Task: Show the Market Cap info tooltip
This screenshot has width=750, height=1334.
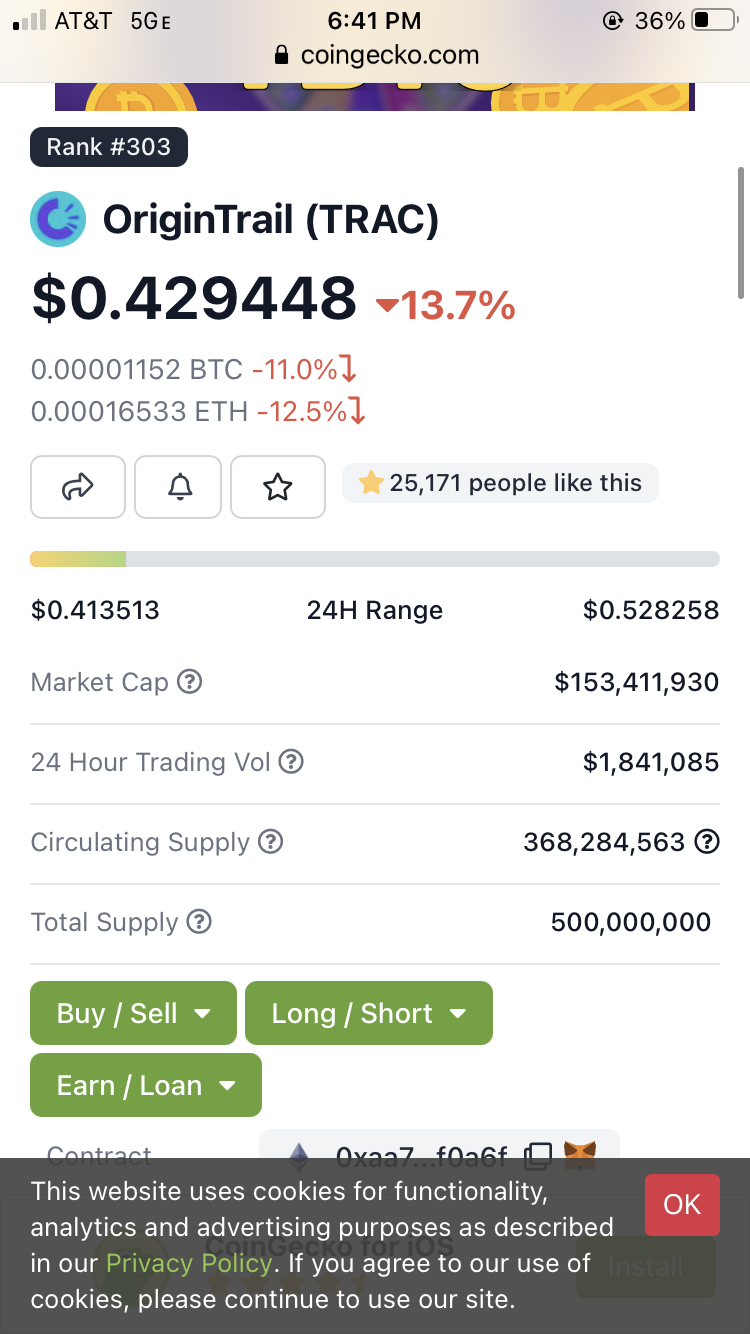Action: 189,682
